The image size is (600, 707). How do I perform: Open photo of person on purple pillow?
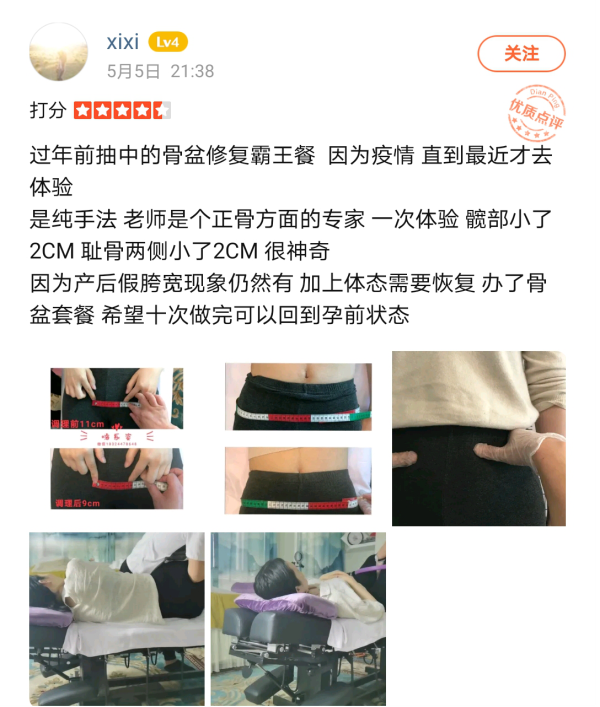(x=298, y=617)
